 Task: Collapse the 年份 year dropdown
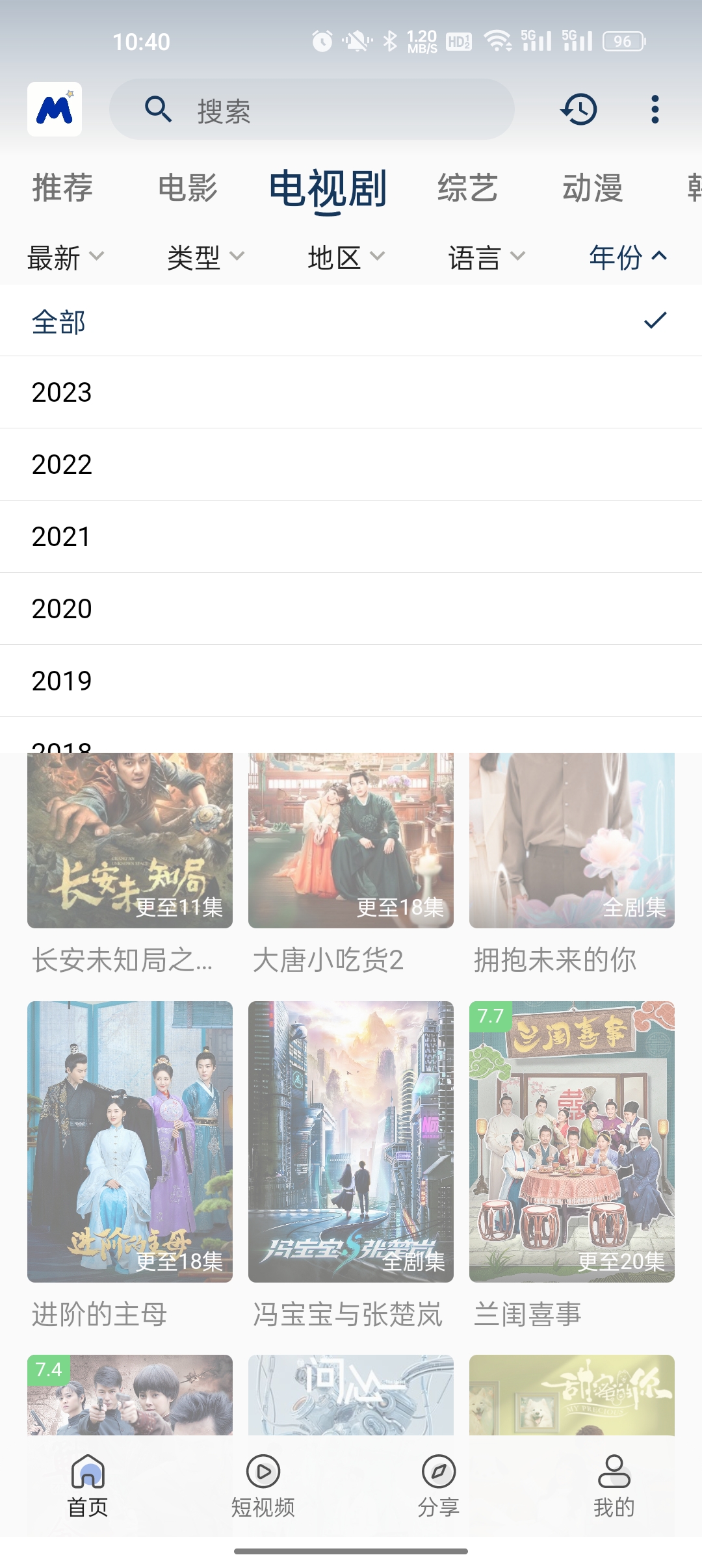pyautogui.click(x=627, y=257)
